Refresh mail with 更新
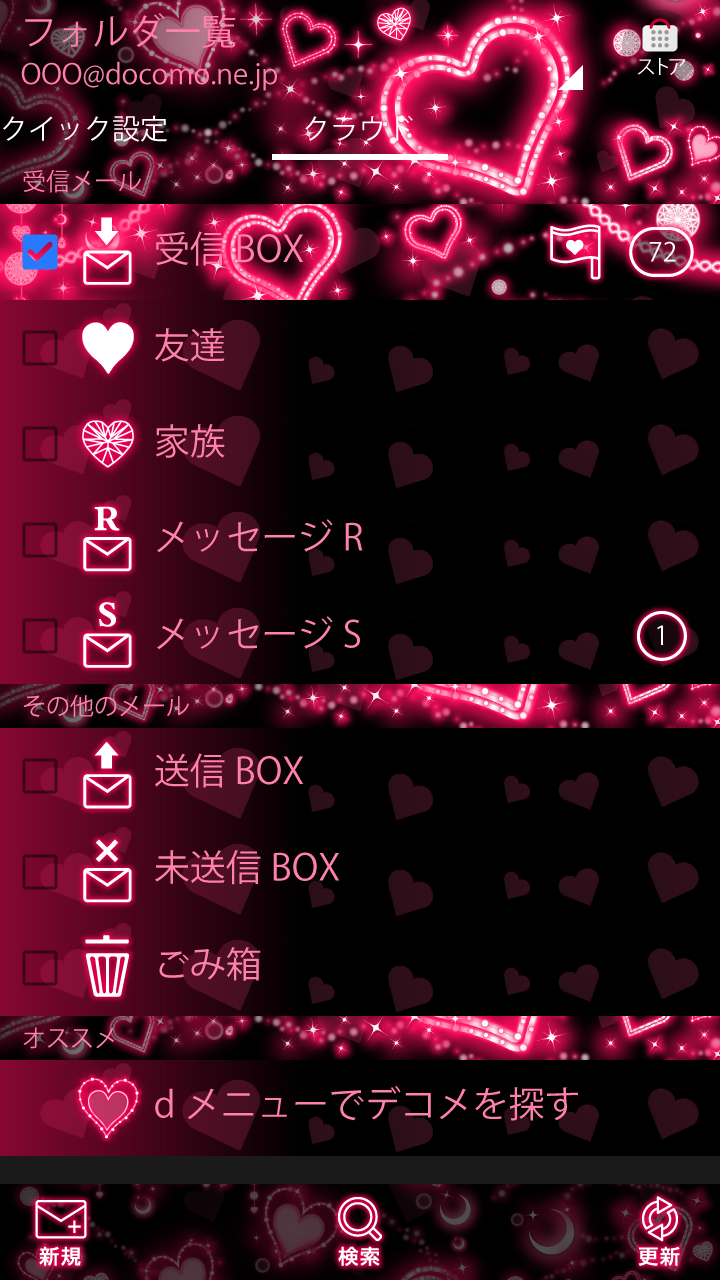This screenshot has width=720, height=1280. click(x=659, y=1232)
